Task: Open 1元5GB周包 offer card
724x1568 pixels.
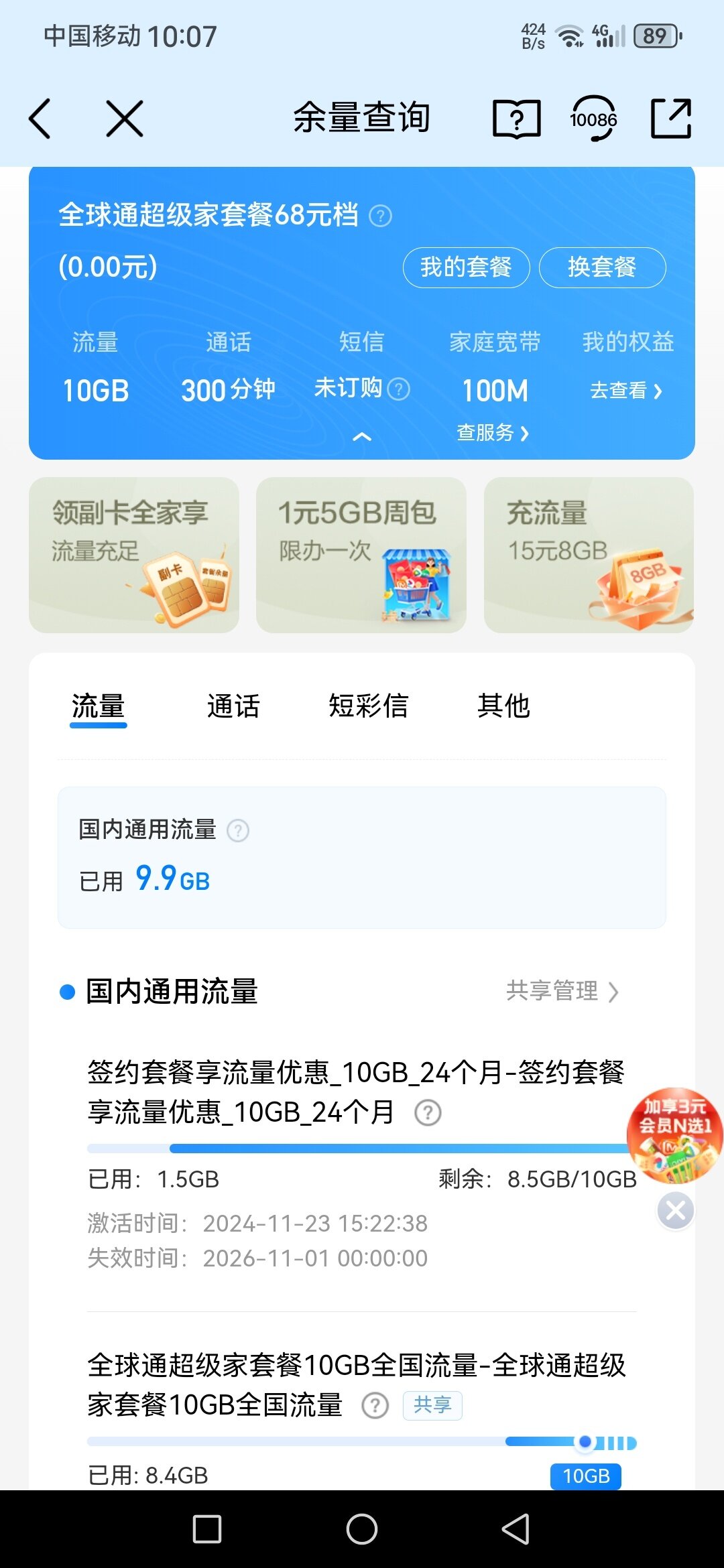Action: 361,555
